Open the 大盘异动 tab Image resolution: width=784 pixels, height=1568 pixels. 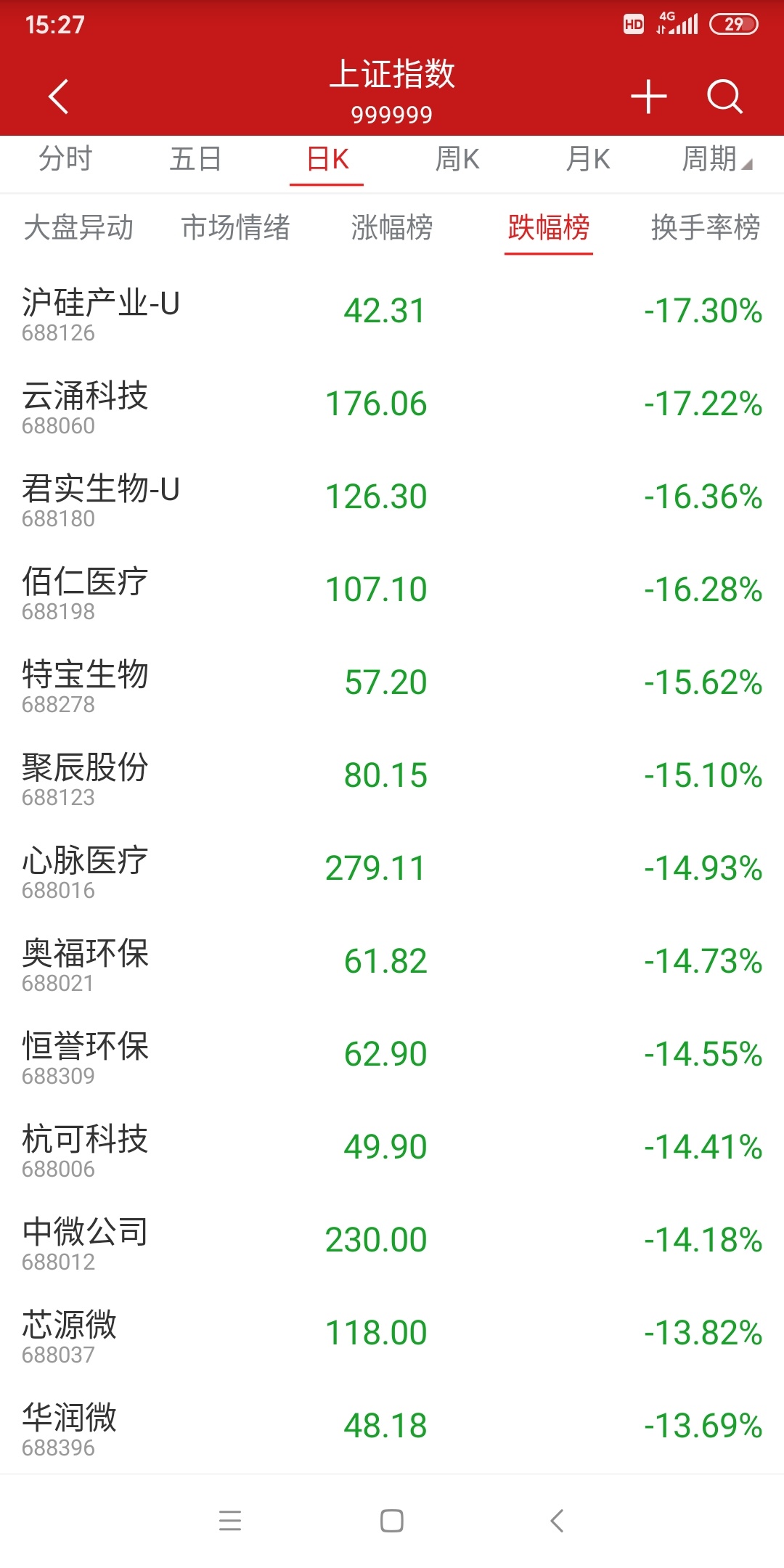tap(78, 227)
